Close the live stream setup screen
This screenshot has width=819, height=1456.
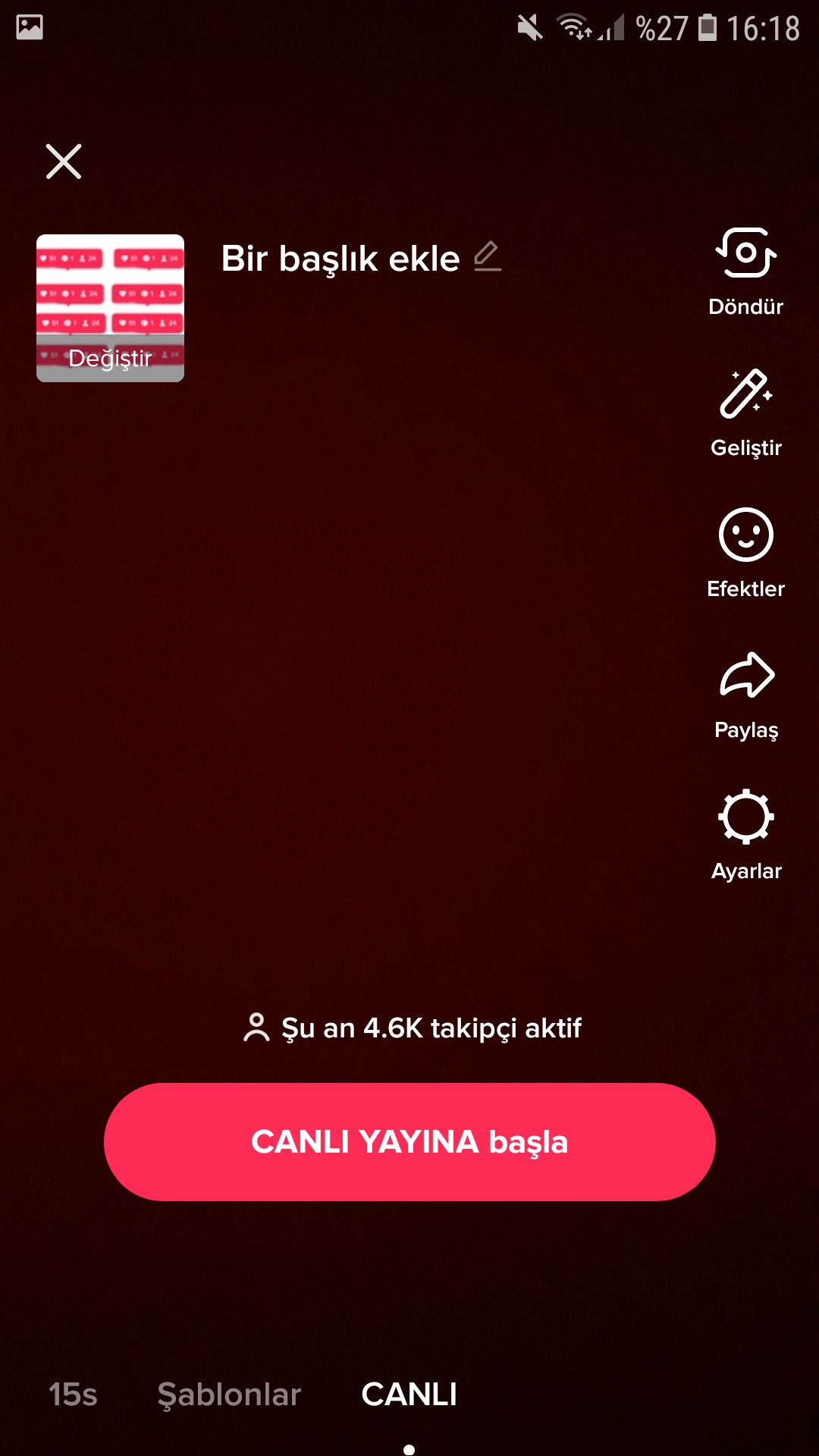click(x=64, y=162)
